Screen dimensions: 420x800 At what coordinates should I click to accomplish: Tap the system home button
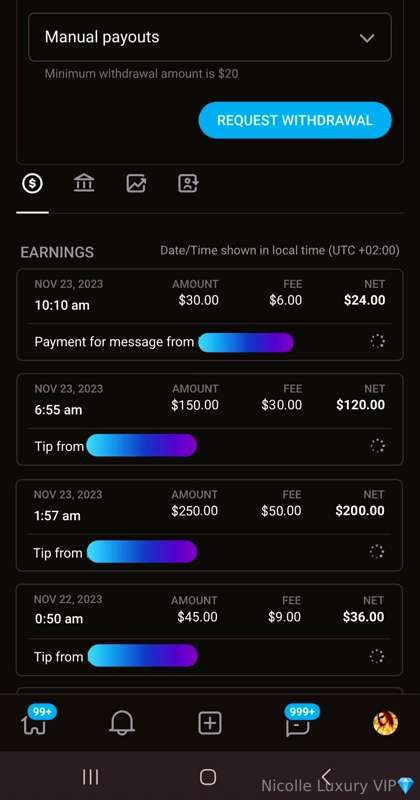[x=208, y=777]
